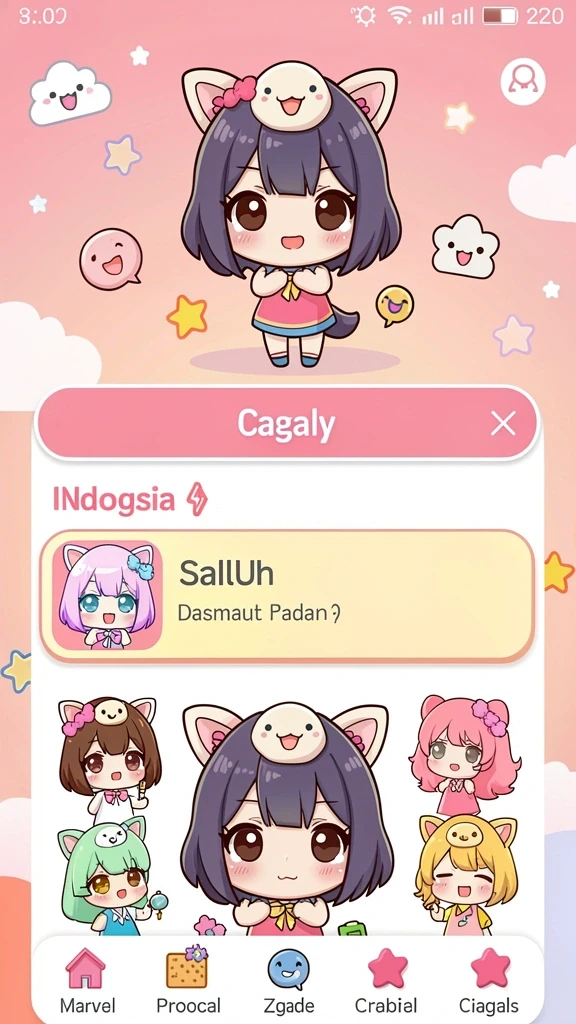Screen dimensions: 576x1024
Task: Open the Ciagals tab
Action: click(488, 980)
